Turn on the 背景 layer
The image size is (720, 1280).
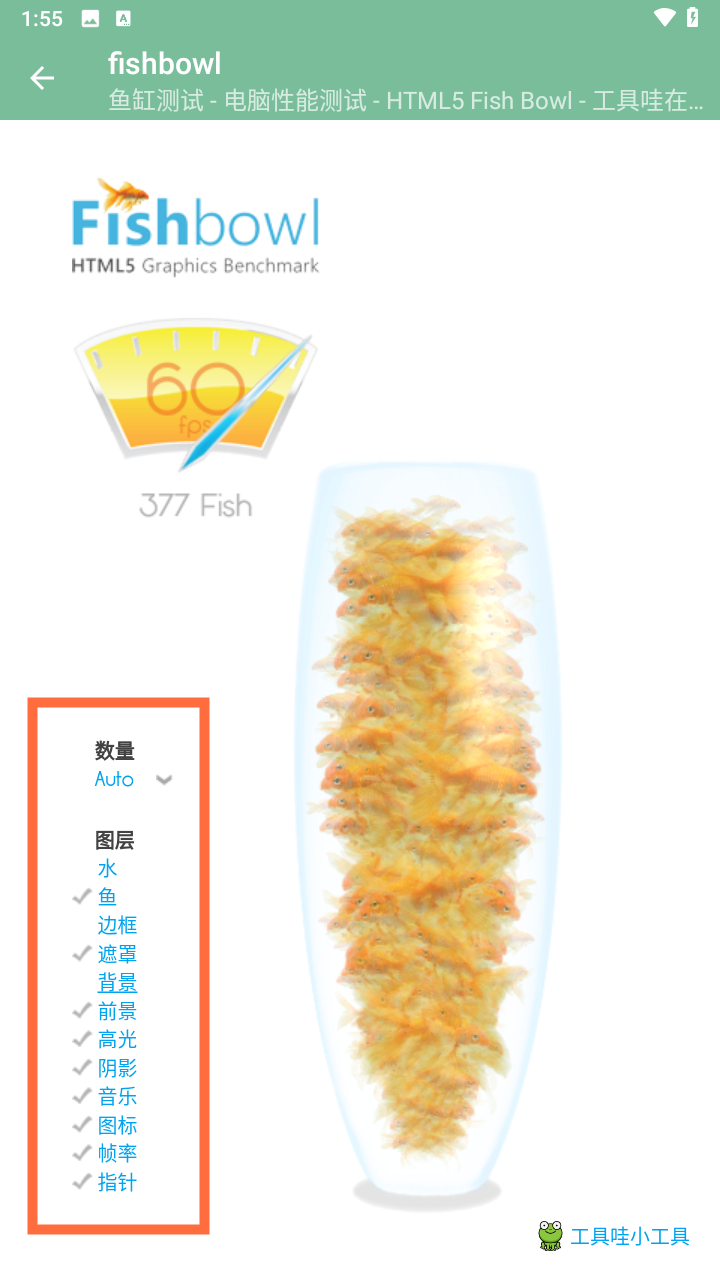click(117, 982)
